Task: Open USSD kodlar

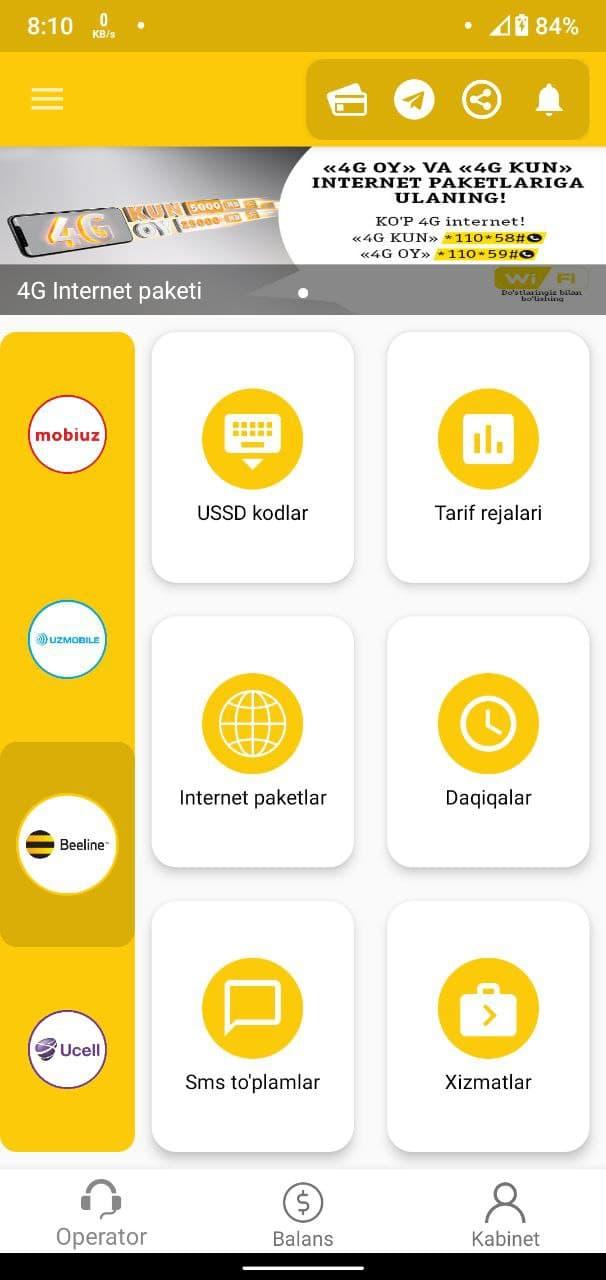Action: 252,457
